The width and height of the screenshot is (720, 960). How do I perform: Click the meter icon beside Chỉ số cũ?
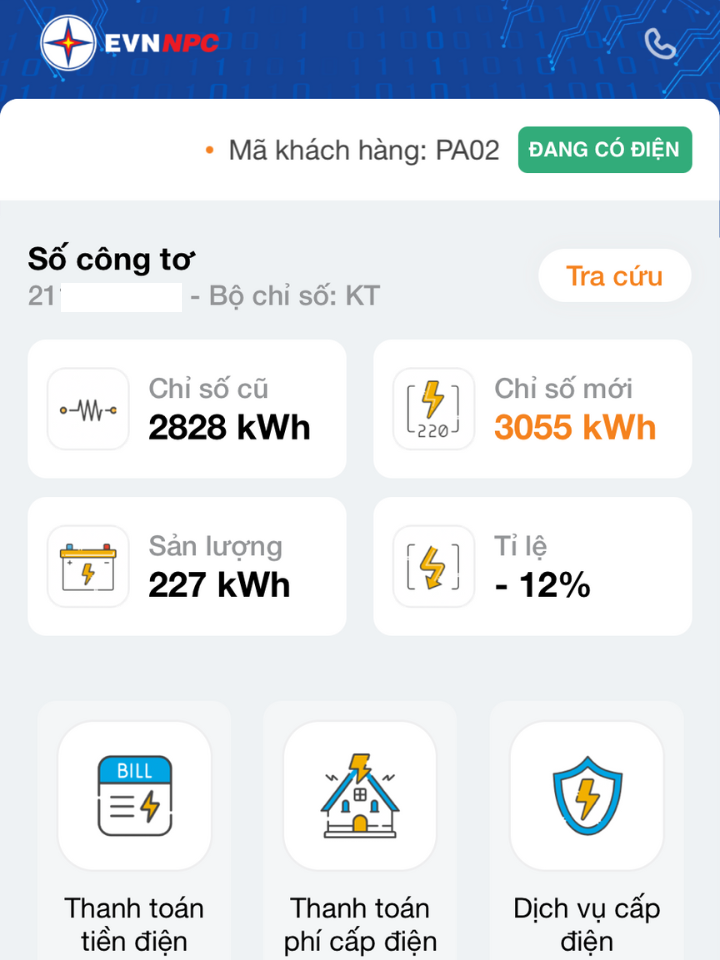[88, 408]
